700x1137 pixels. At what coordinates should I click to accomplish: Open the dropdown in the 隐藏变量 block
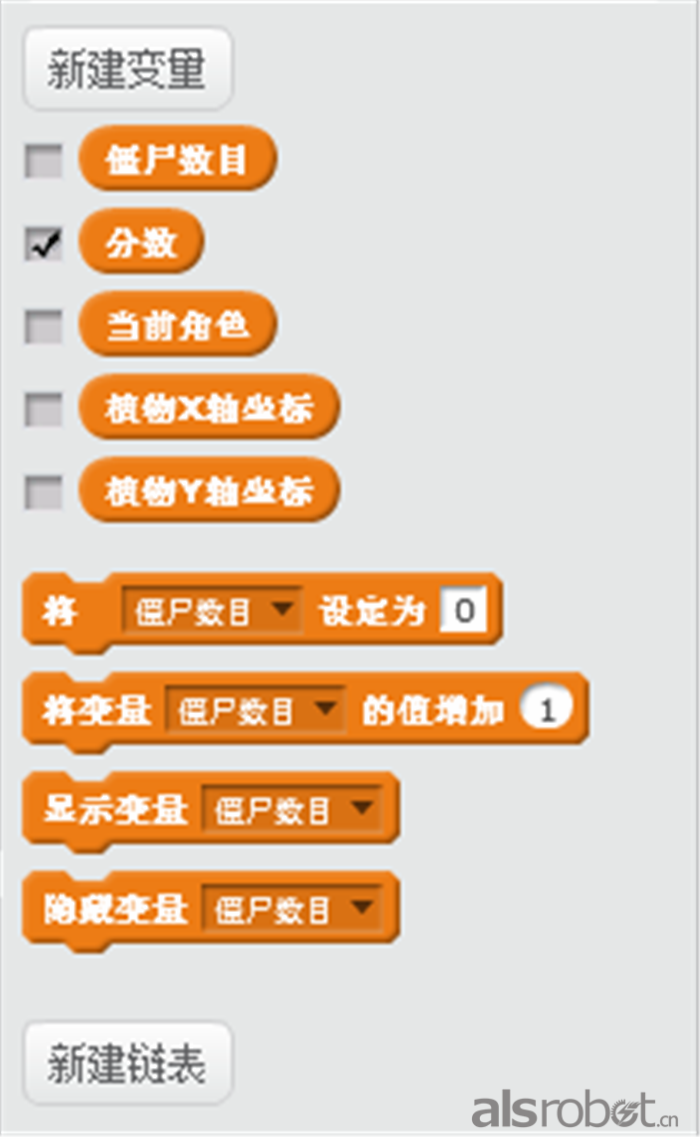tap(291, 909)
